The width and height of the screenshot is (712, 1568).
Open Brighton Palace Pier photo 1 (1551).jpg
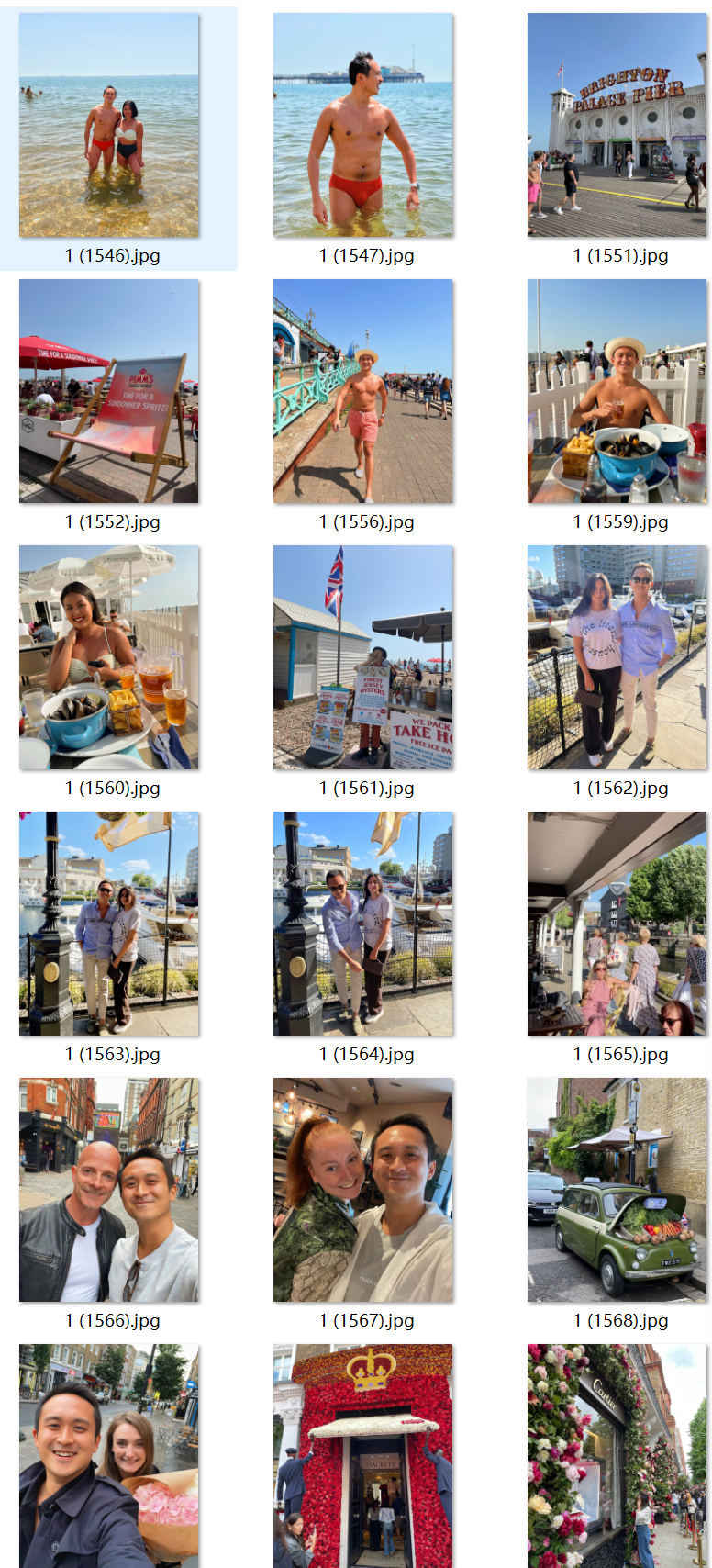(617, 126)
